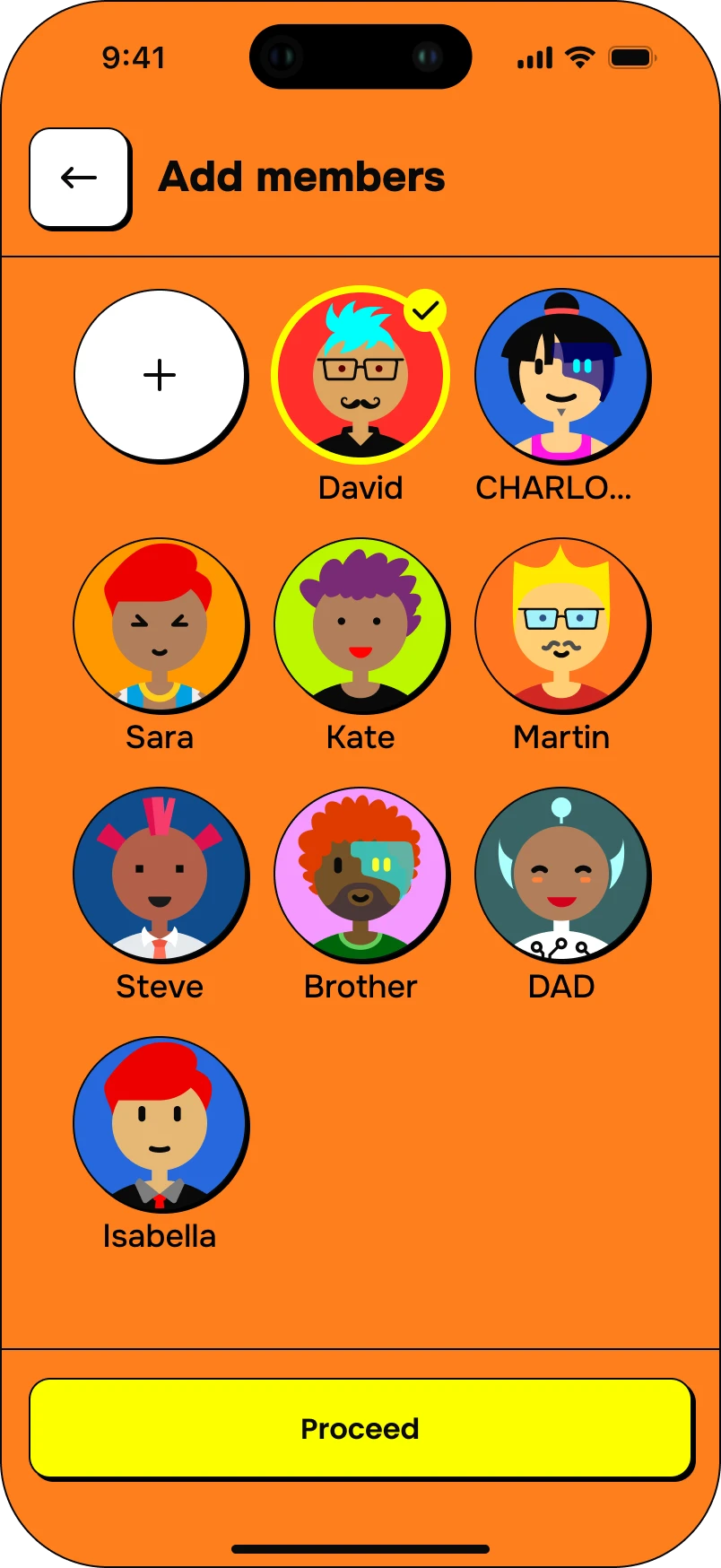This screenshot has height=1568, width=721.
Task: Add Steve to the group
Action: click(x=160, y=874)
